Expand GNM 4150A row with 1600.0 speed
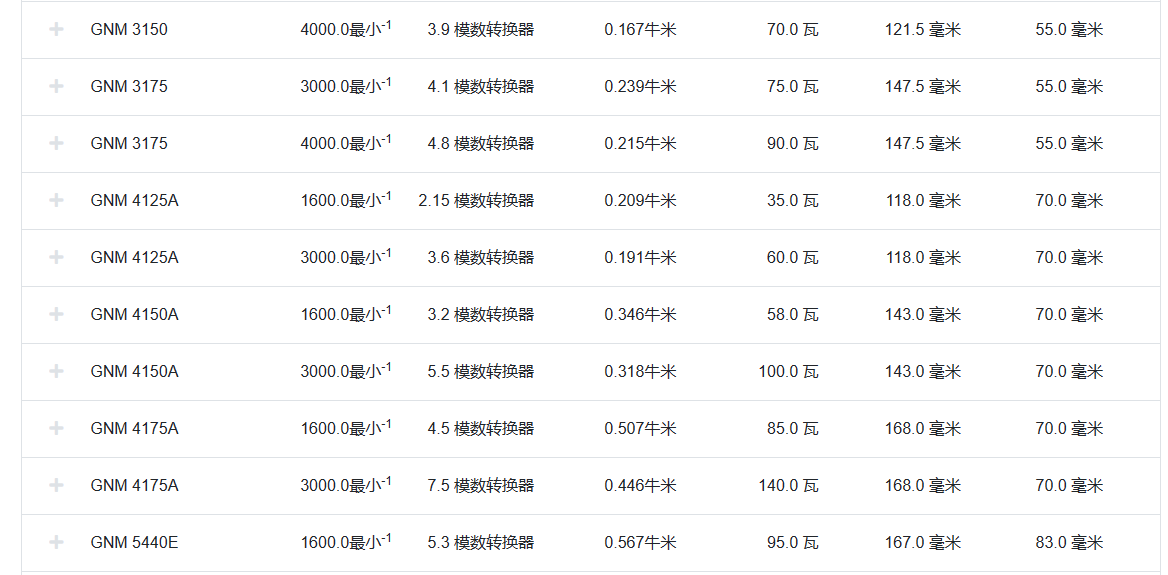Viewport: 1168px width, 575px height. pyautogui.click(x=56, y=314)
